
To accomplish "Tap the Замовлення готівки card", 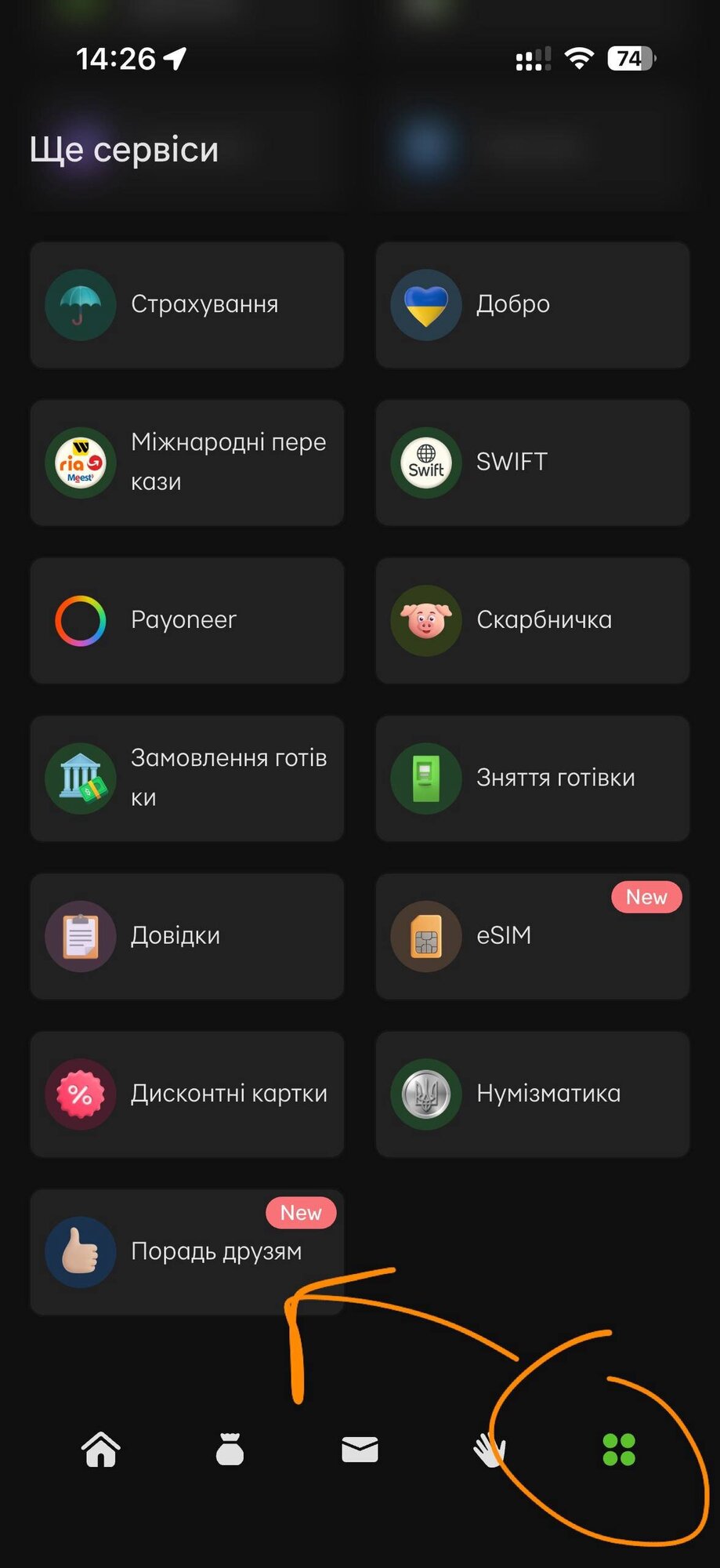I will point(186,779).
